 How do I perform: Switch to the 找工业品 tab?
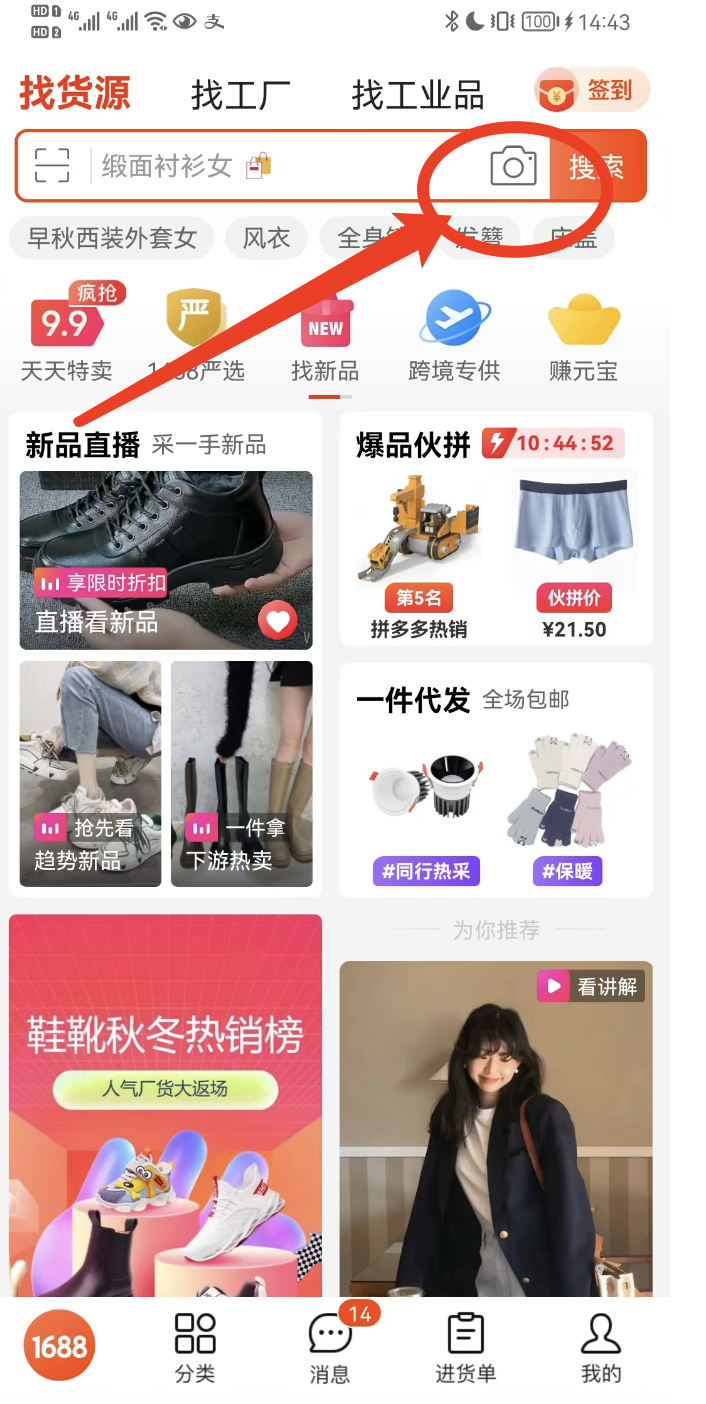click(x=417, y=96)
